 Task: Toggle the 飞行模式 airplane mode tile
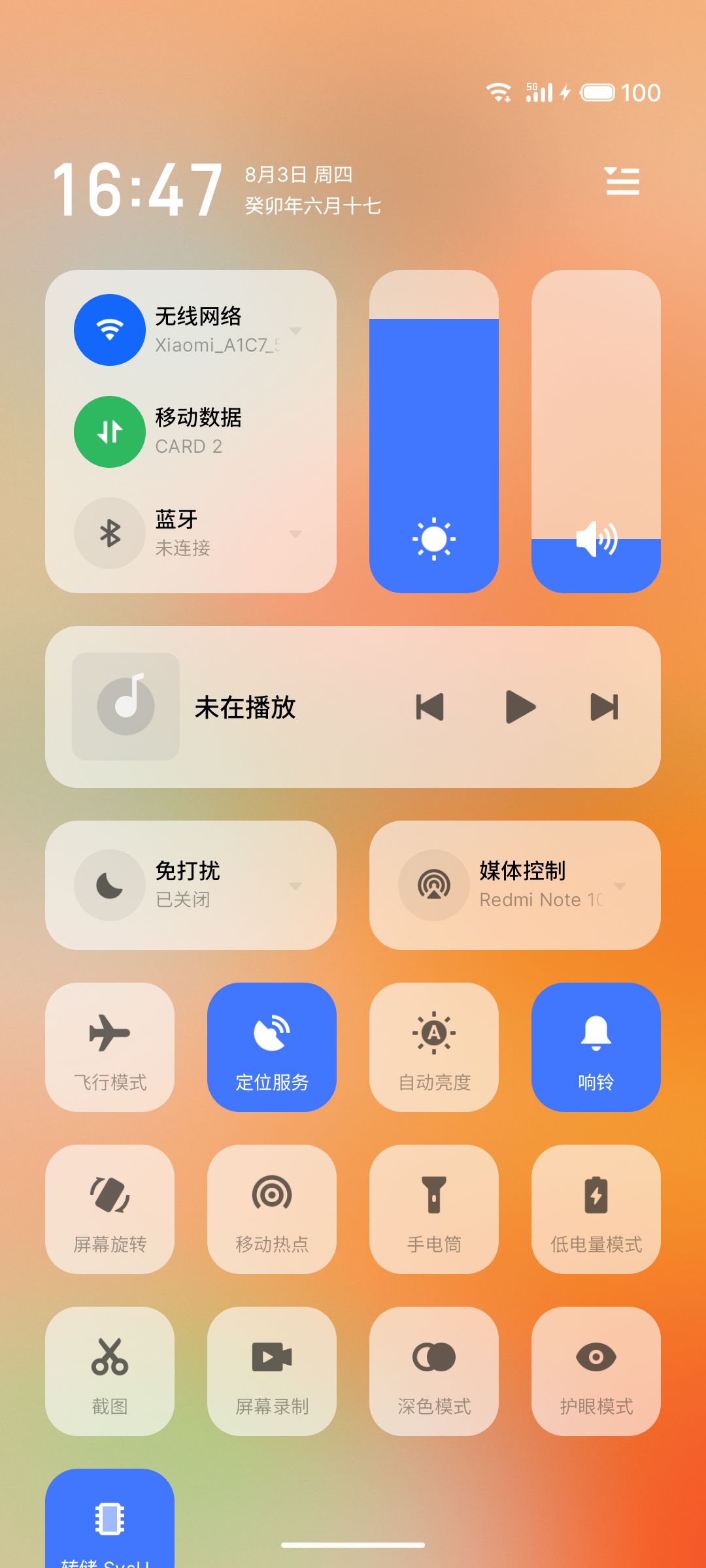tap(109, 1047)
